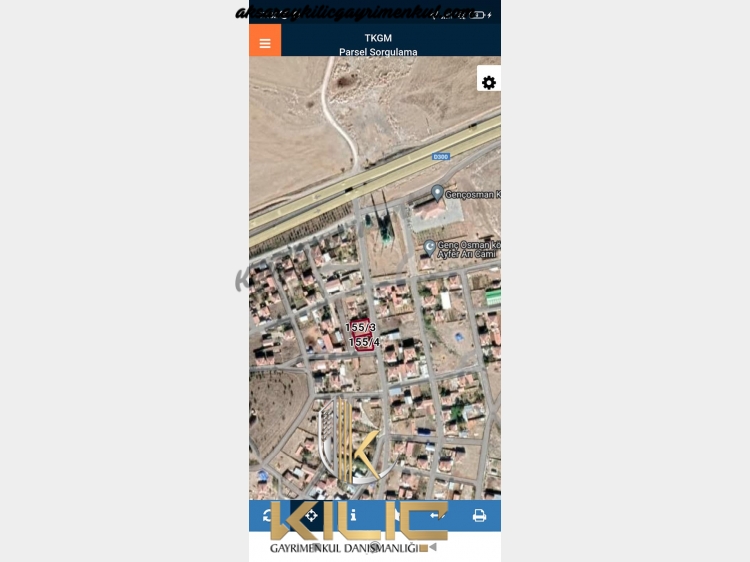This screenshot has height=562, width=750.
Task: Print the parcel map
Action: tap(479, 516)
